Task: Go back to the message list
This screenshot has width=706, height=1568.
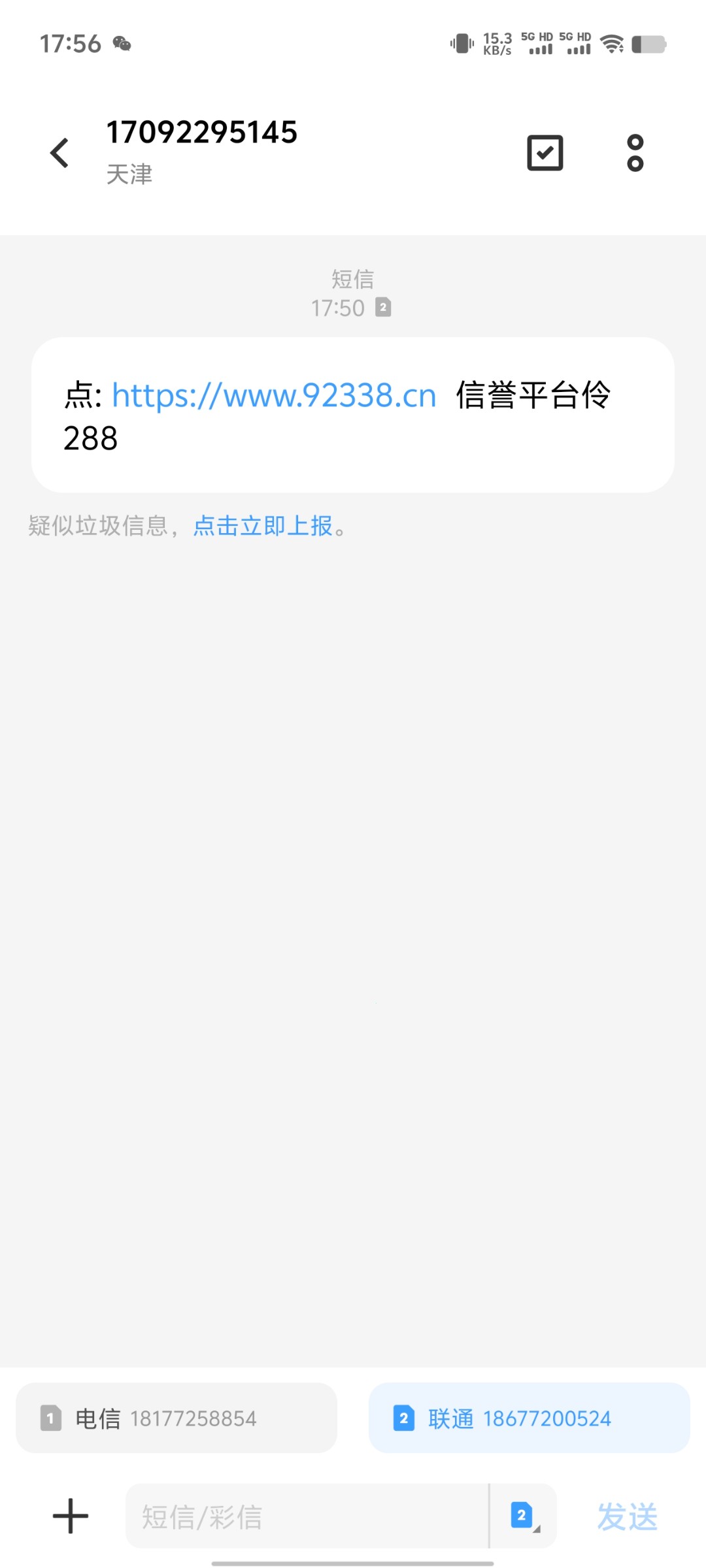Action: (59, 153)
